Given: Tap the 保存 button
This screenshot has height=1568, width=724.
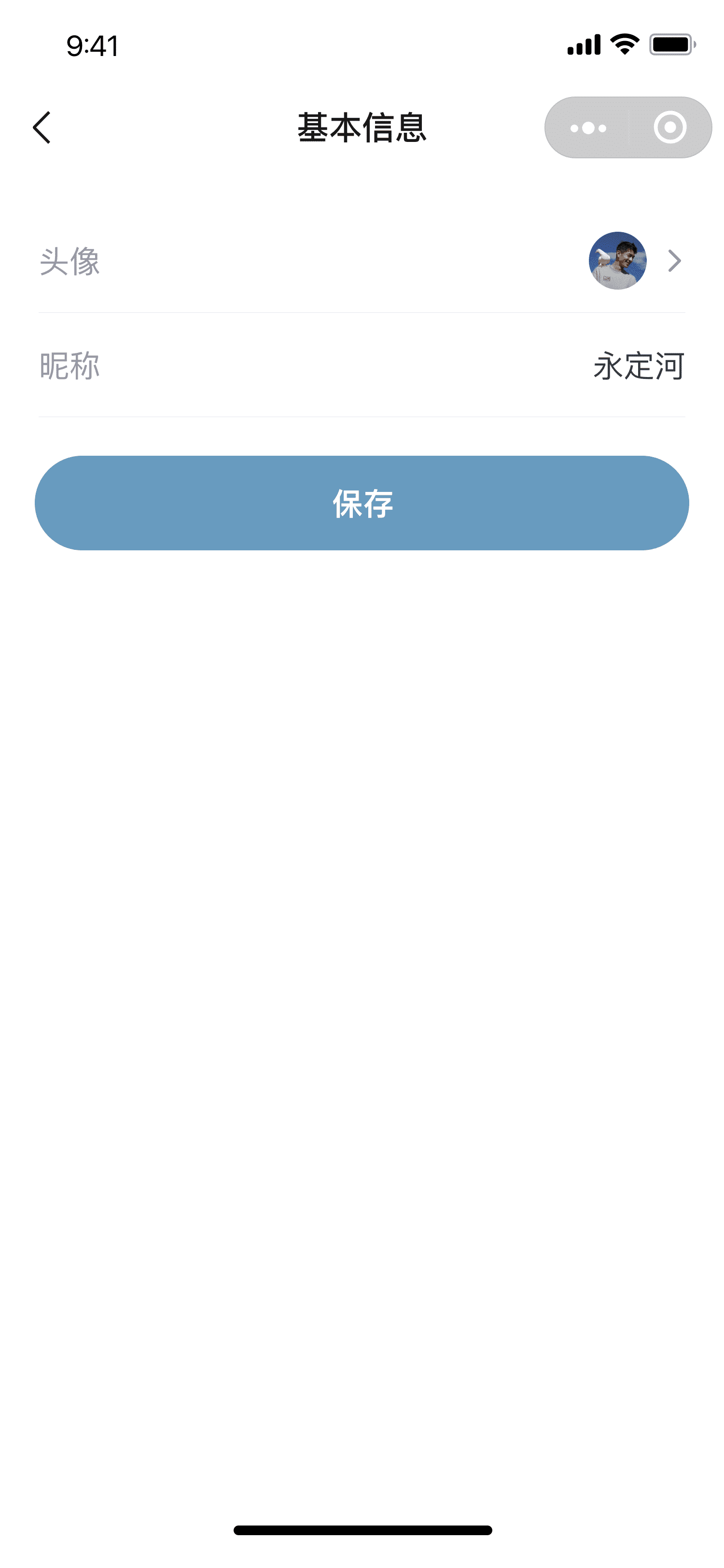Looking at the screenshot, I should [x=362, y=503].
